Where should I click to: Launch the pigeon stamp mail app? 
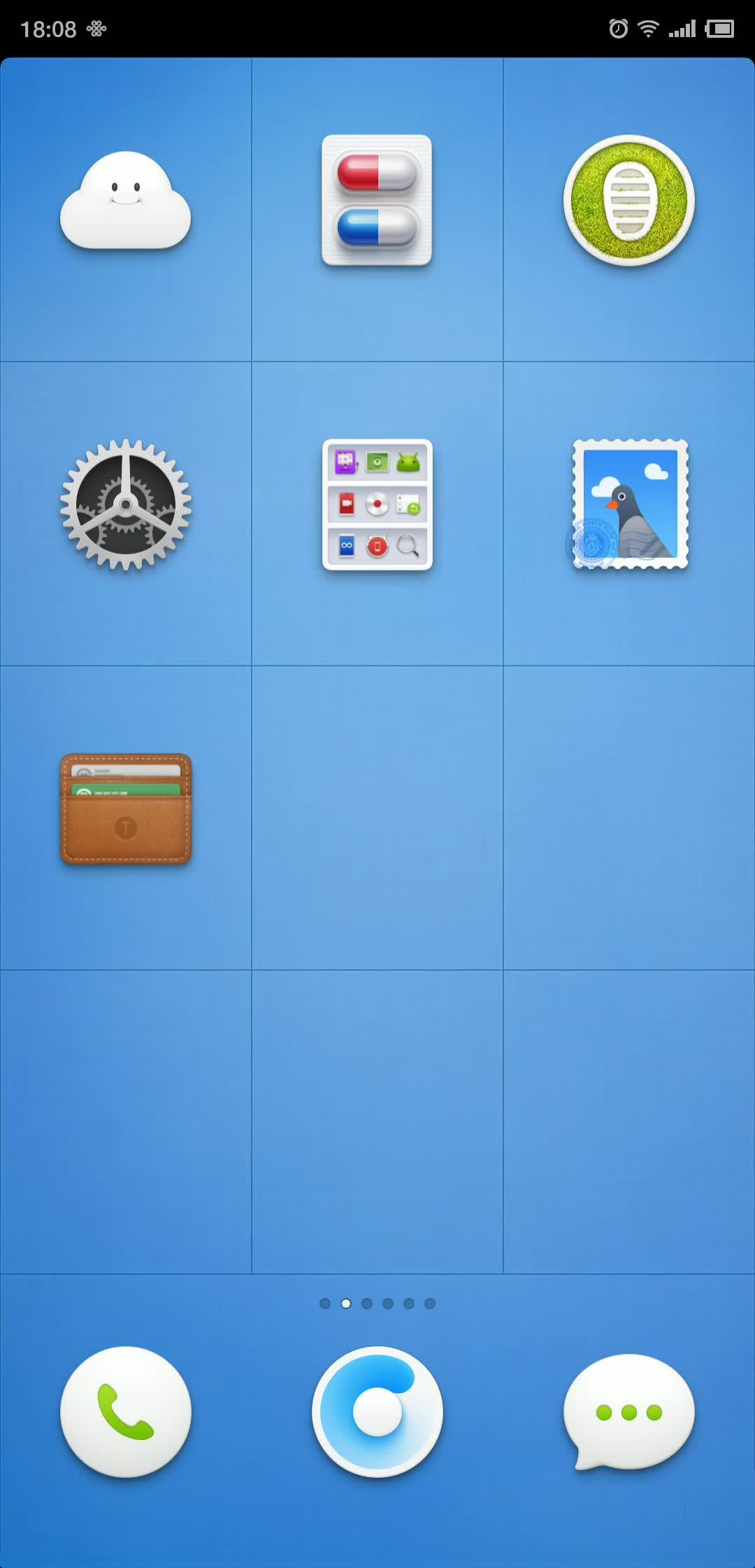click(x=629, y=504)
